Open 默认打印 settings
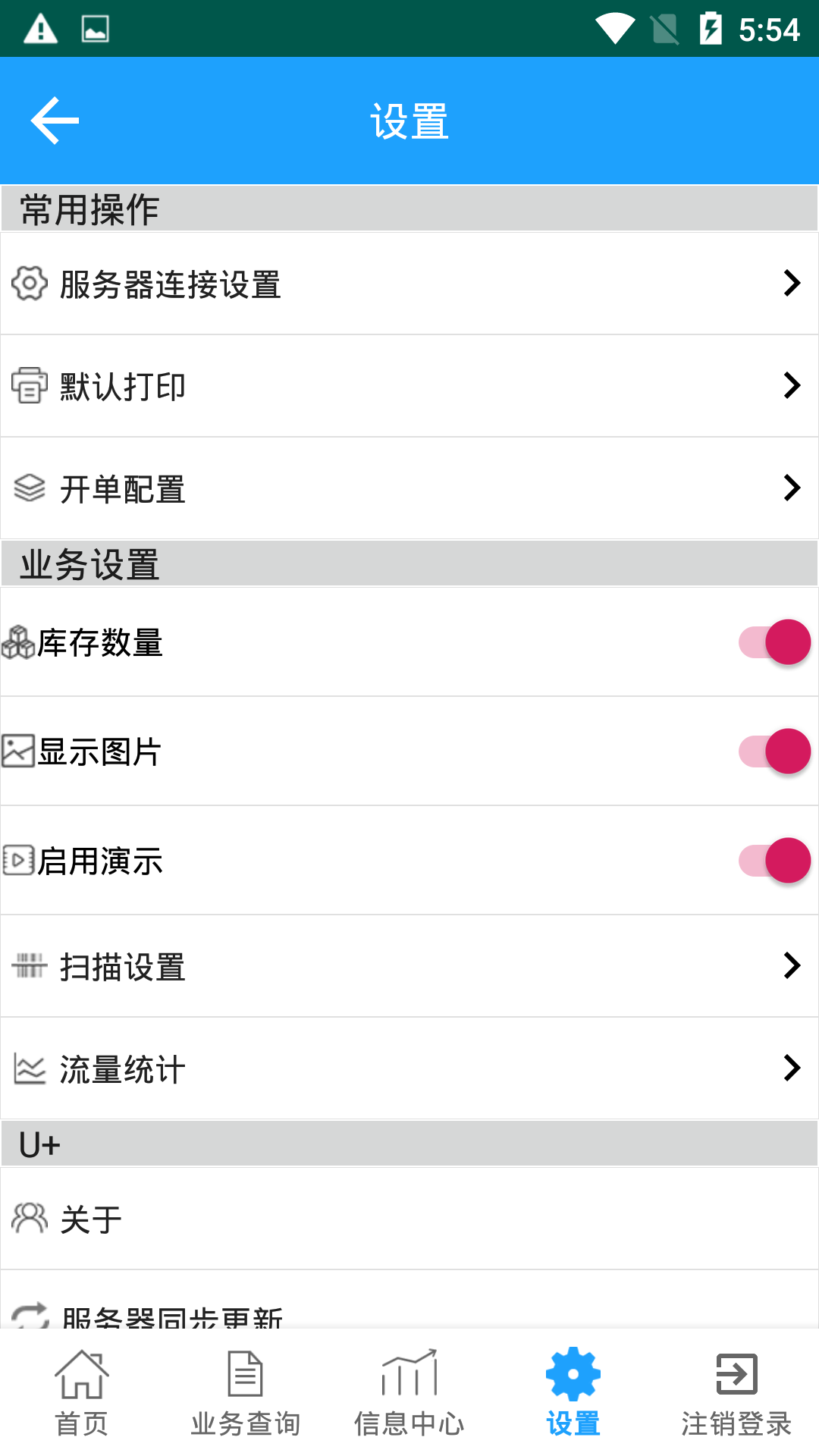Viewport: 819px width, 1456px height. [409, 387]
